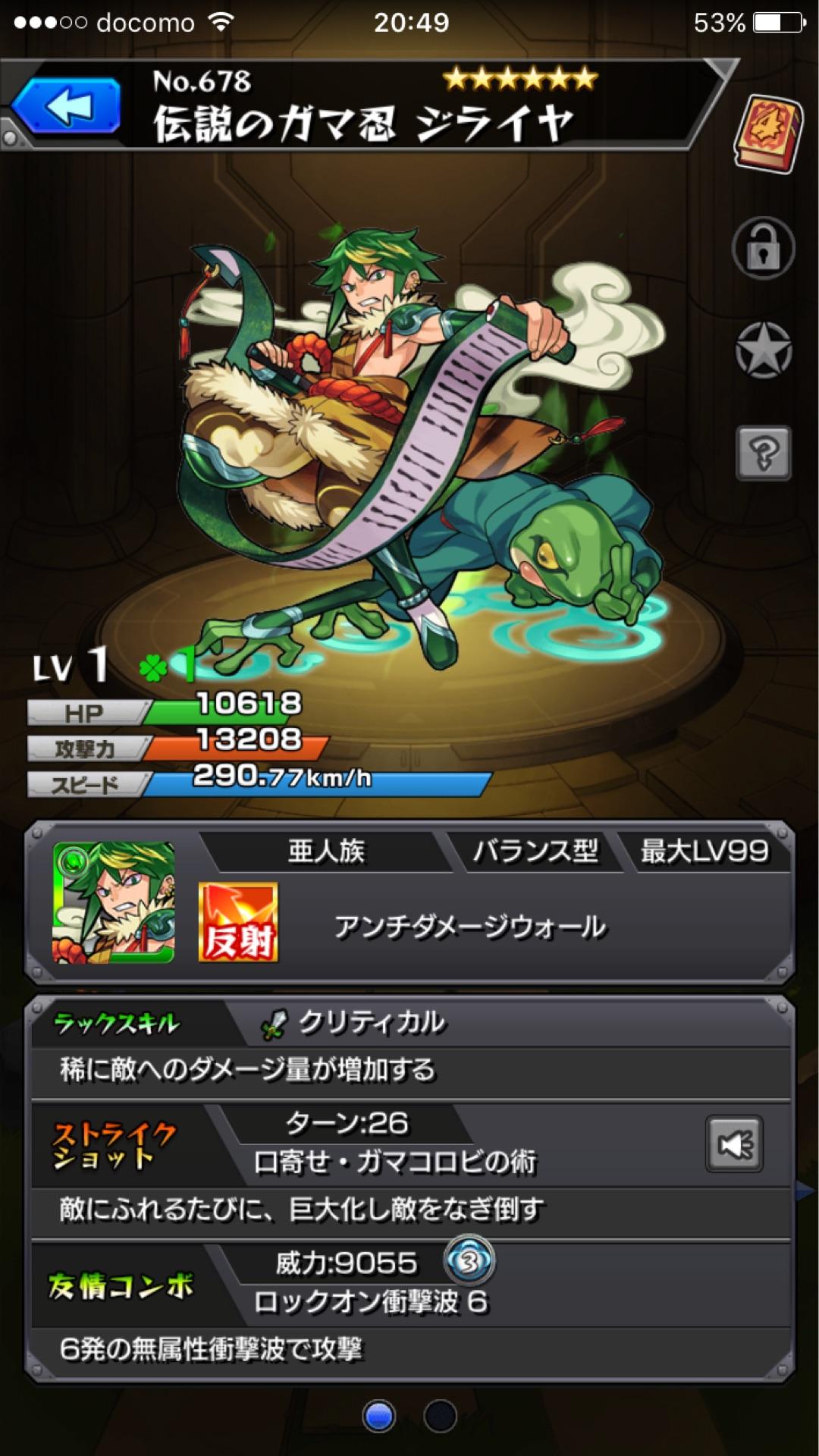This screenshot has width=819, height=1456.
Task: Mute the strike shot voice speaker icon
Action: pyautogui.click(x=733, y=1144)
